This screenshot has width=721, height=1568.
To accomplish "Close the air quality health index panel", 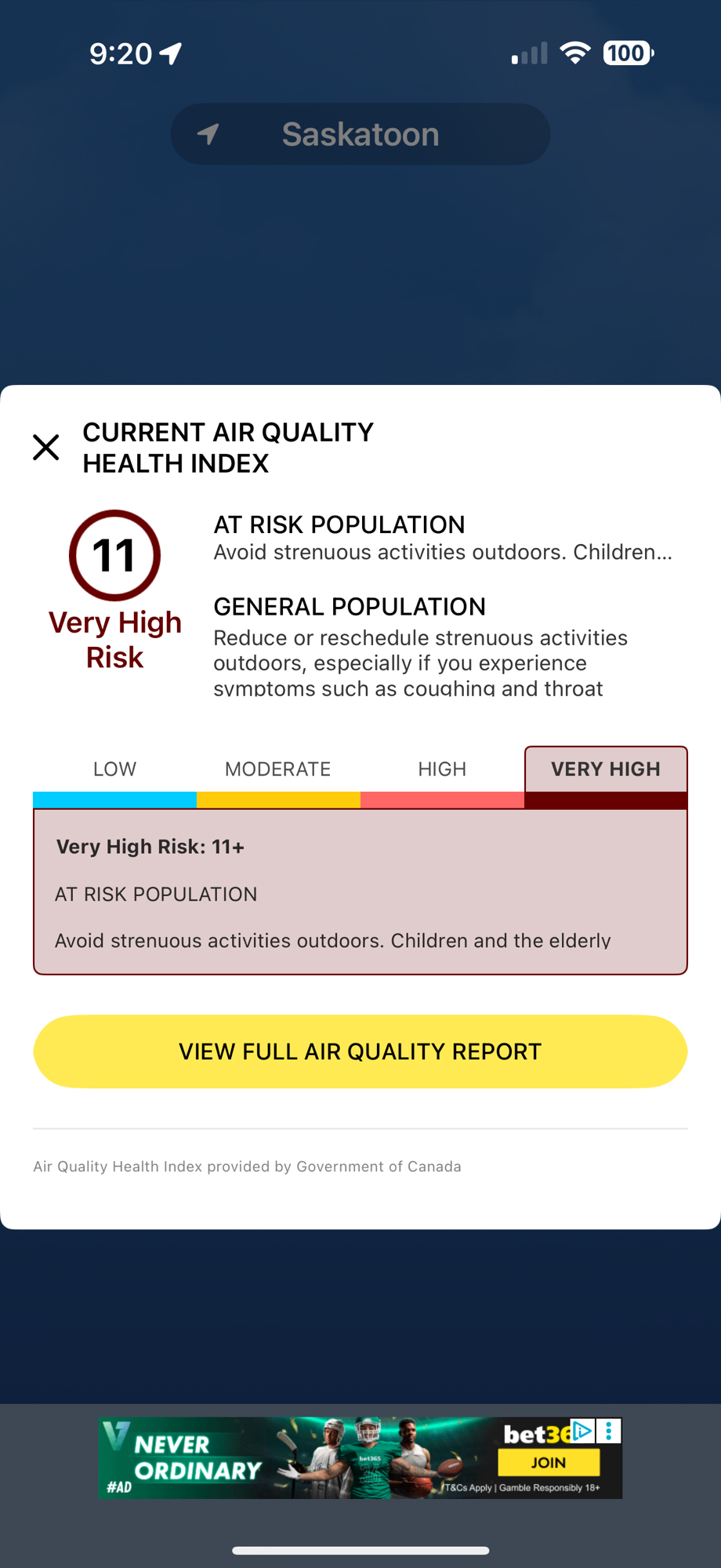I will pyautogui.click(x=46, y=448).
